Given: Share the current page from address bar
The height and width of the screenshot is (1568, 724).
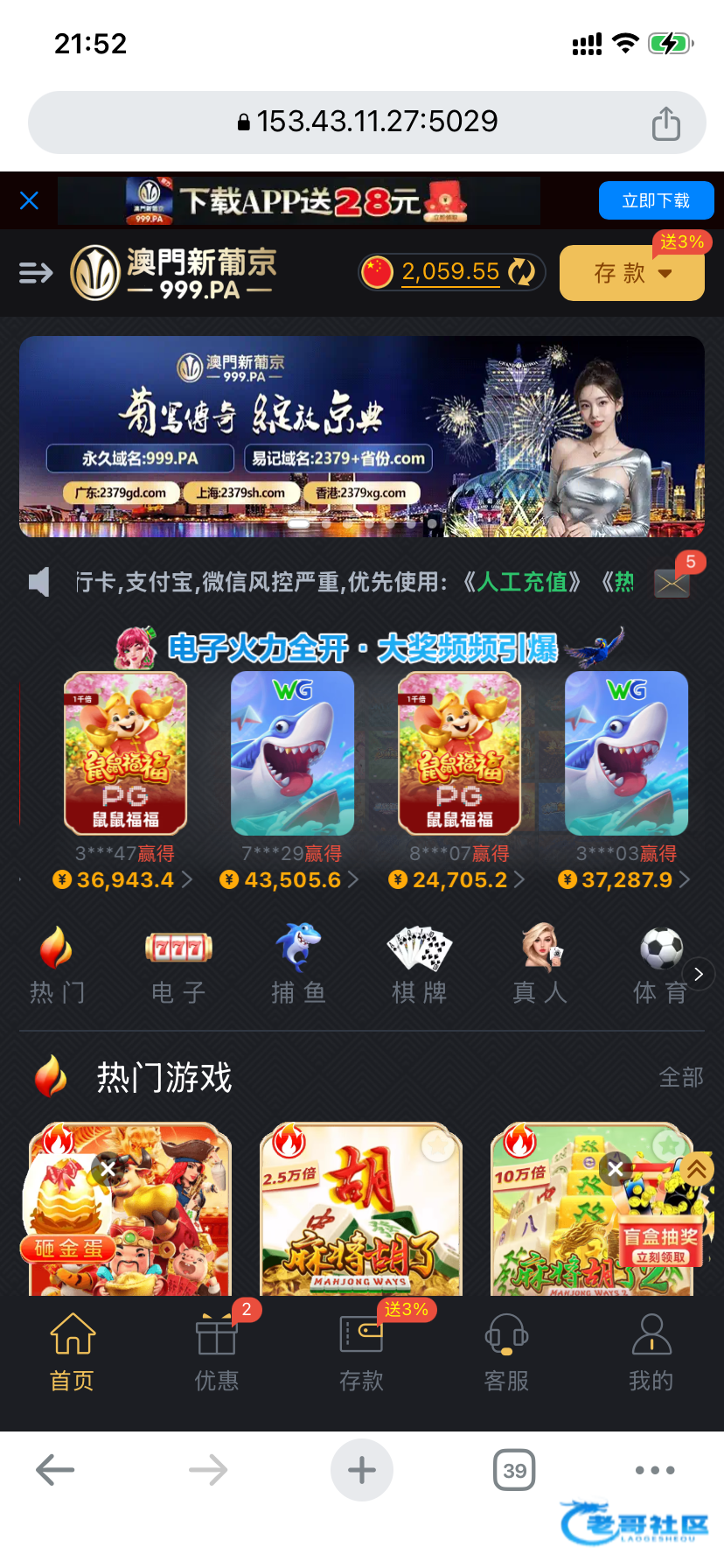Looking at the screenshot, I should pyautogui.click(x=666, y=123).
